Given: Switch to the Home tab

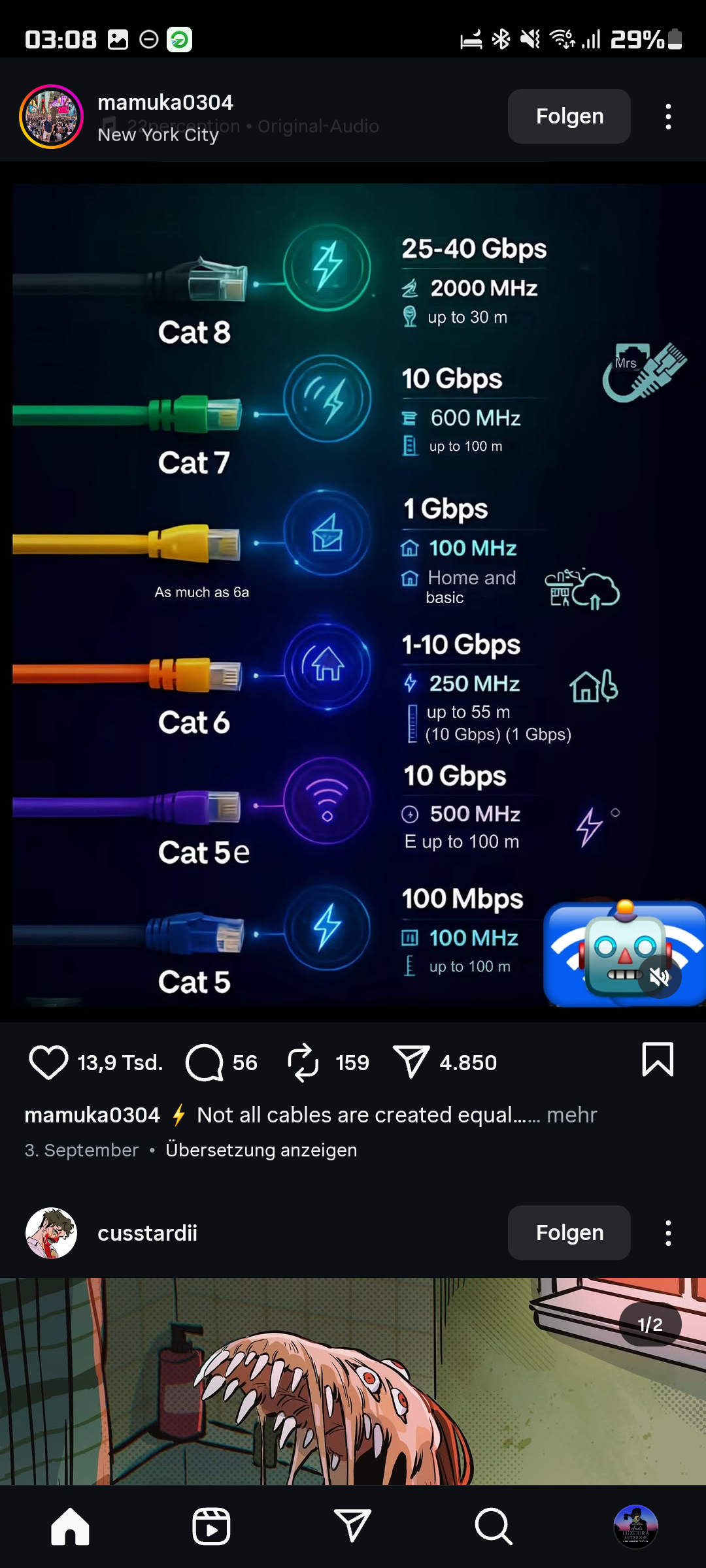Looking at the screenshot, I should pyautogui.click(x=71, y=1526).
